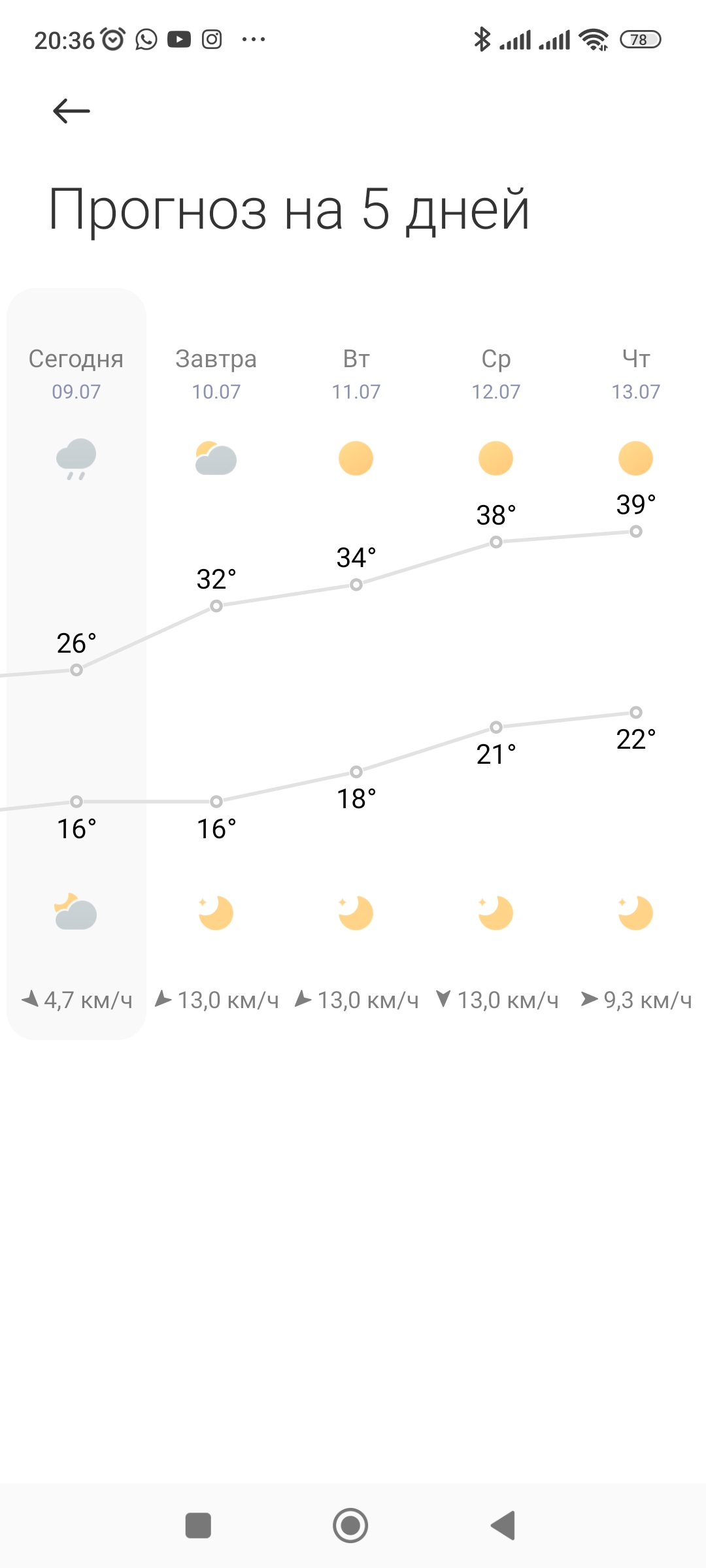Image resolution: width=706 pixels, height=1568 pixels.
Task: Select the Ср 12.07 column header
Action: point(496,372)
